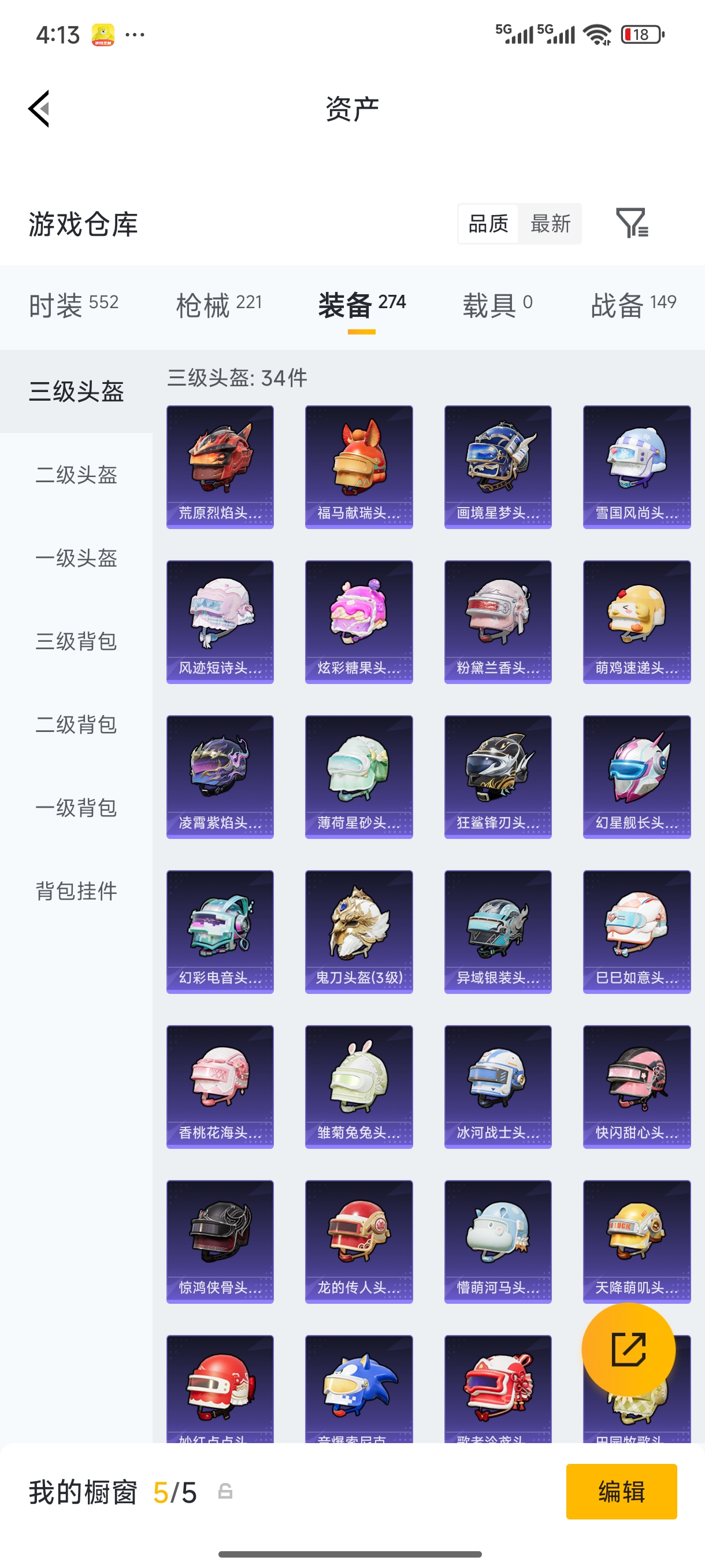Switch sorting to 最新

(x=551, y=224)
